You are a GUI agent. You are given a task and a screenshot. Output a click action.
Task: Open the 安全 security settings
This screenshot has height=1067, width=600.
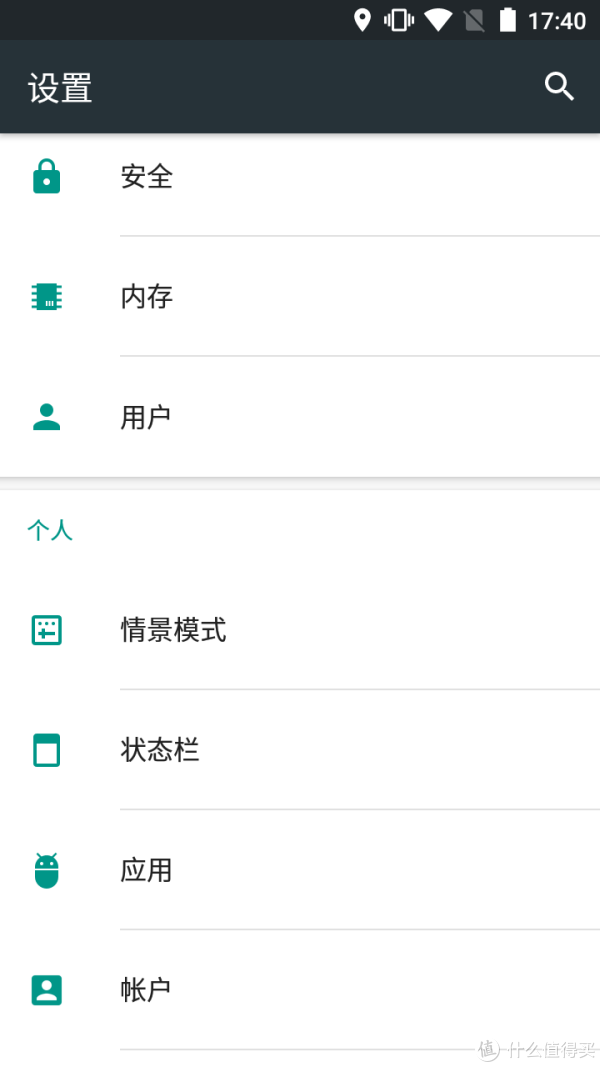300,177
